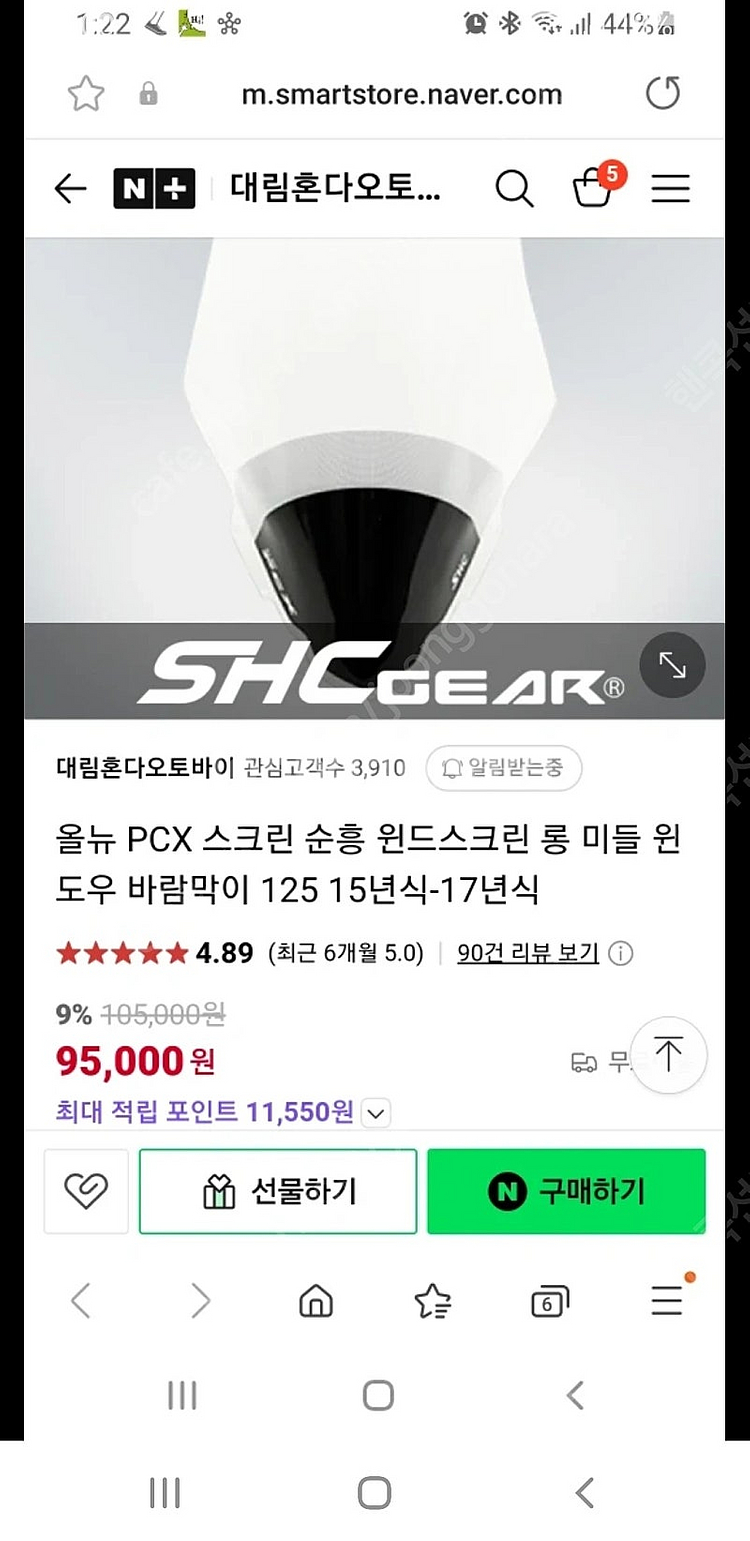Open the tab switcher showing 6 tabs
Screen dimensions: 750x1541
pyautogui.click(x=548, y=1301)
